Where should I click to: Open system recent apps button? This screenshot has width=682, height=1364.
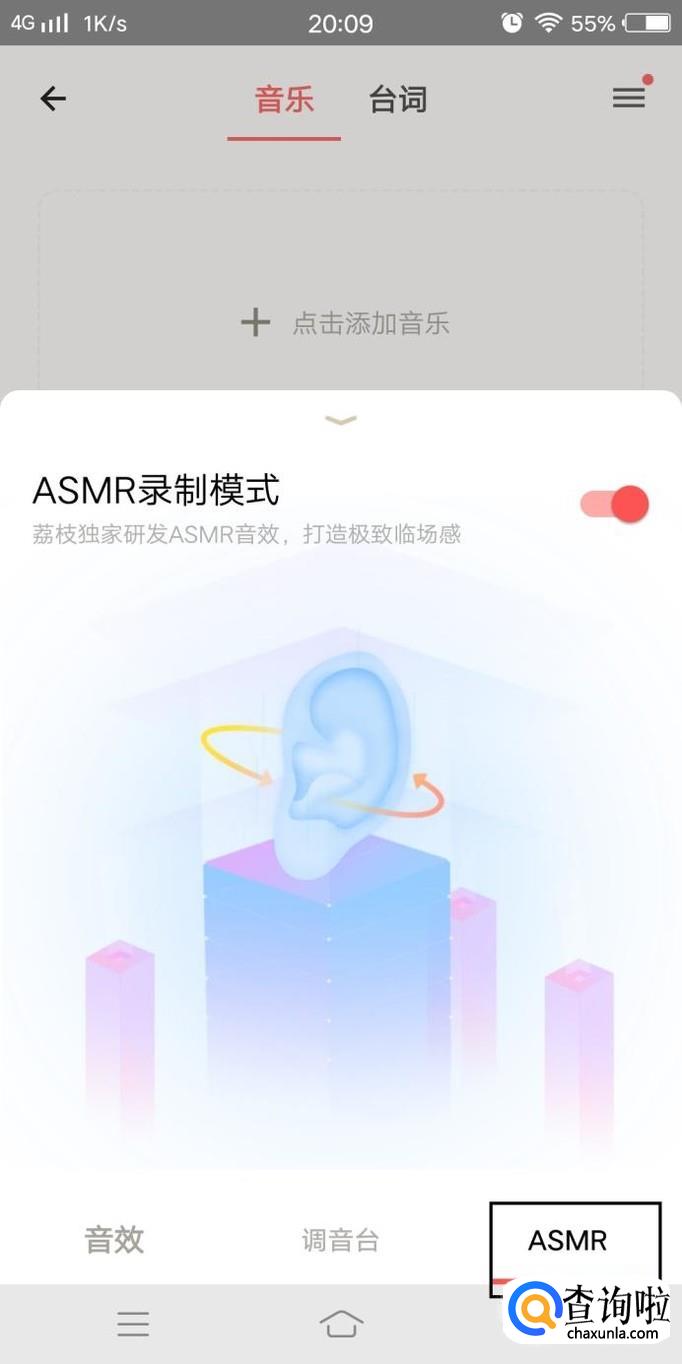coord(133,1324)
